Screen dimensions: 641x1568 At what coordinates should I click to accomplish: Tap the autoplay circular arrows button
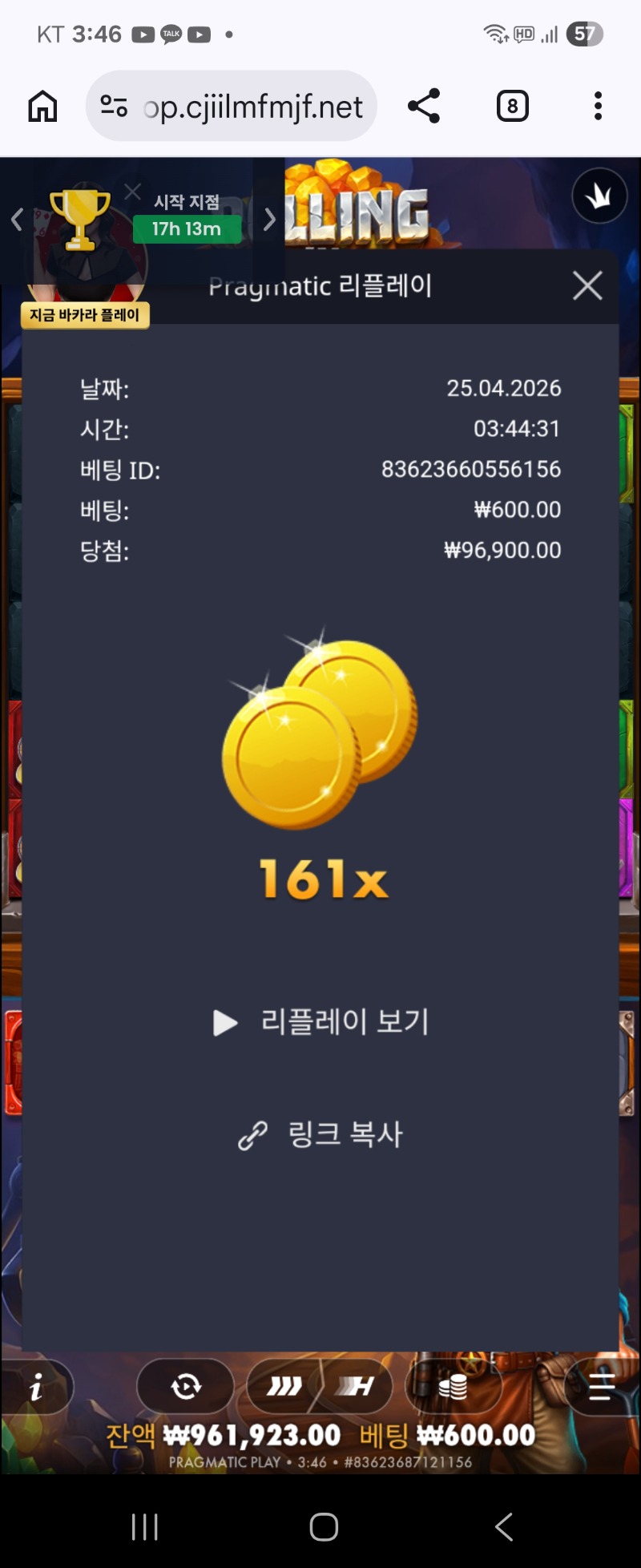click(186, 1386)
